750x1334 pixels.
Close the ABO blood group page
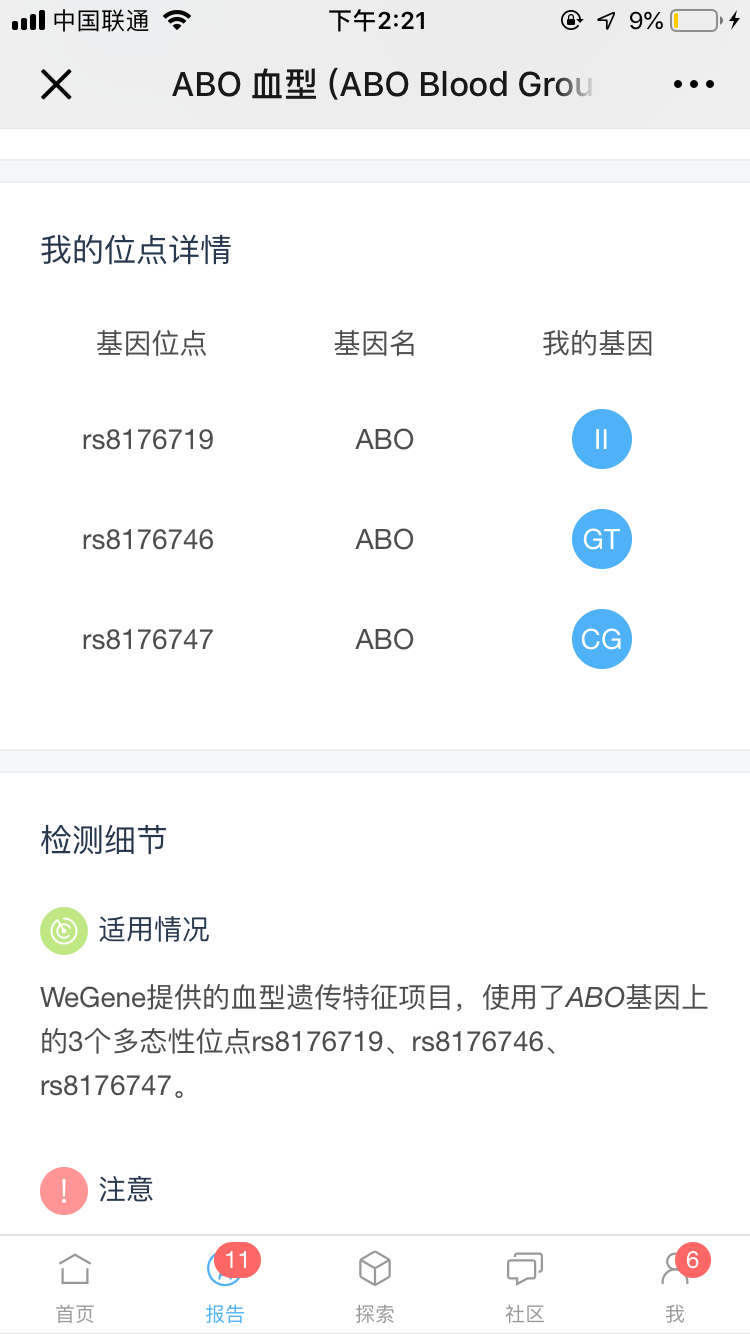56,85
